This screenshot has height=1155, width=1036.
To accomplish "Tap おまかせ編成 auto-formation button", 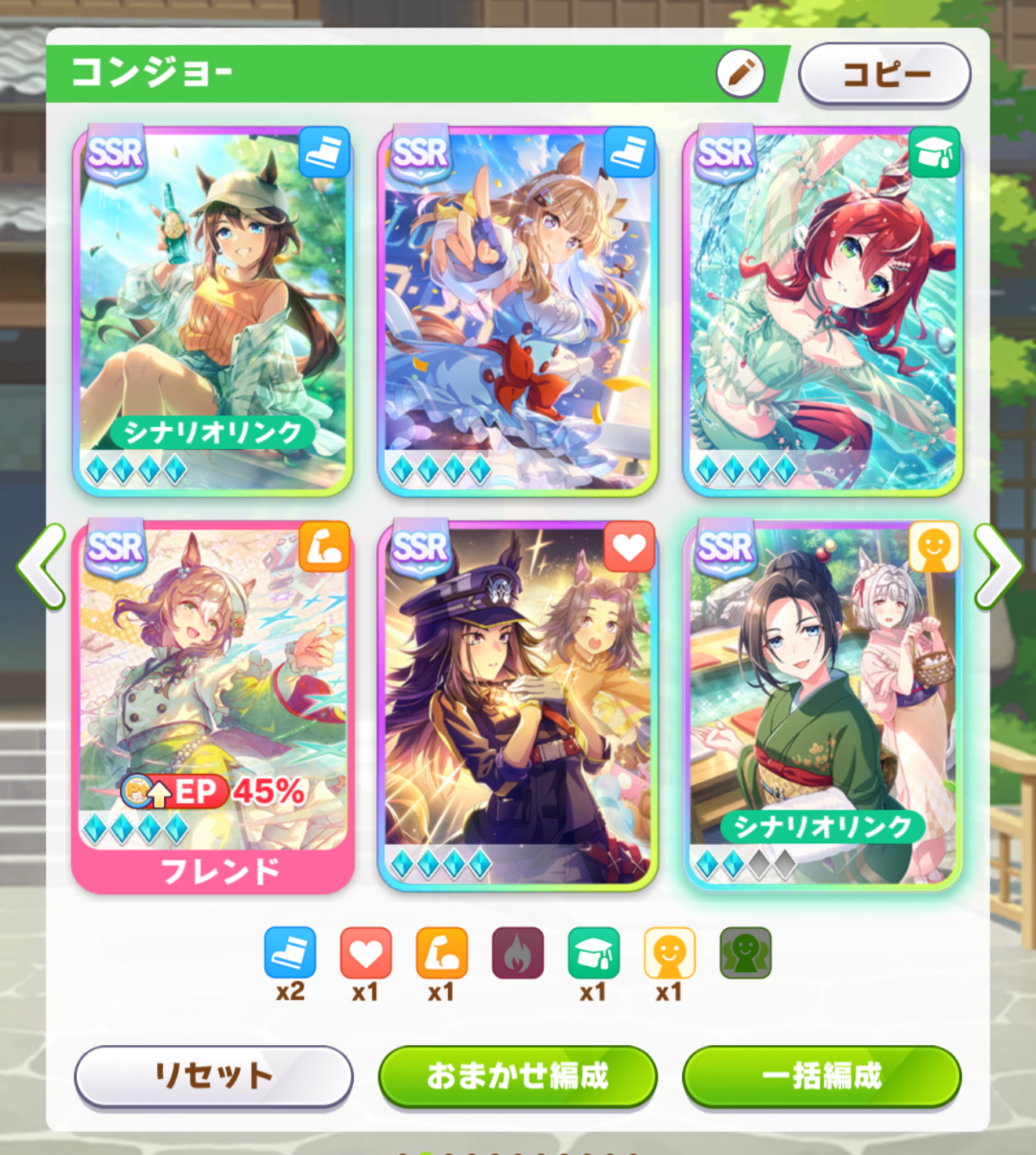I will [x=517, y=1075].
